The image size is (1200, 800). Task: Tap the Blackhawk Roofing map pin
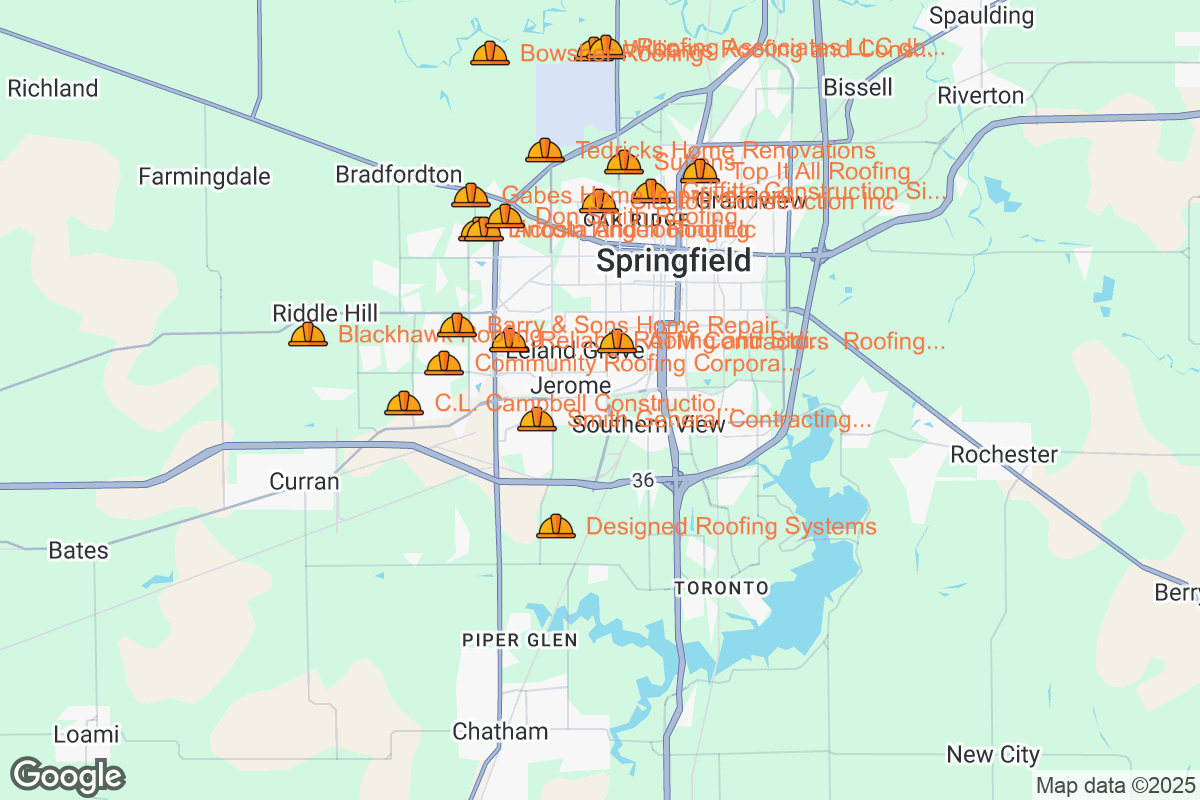[308, 334]
